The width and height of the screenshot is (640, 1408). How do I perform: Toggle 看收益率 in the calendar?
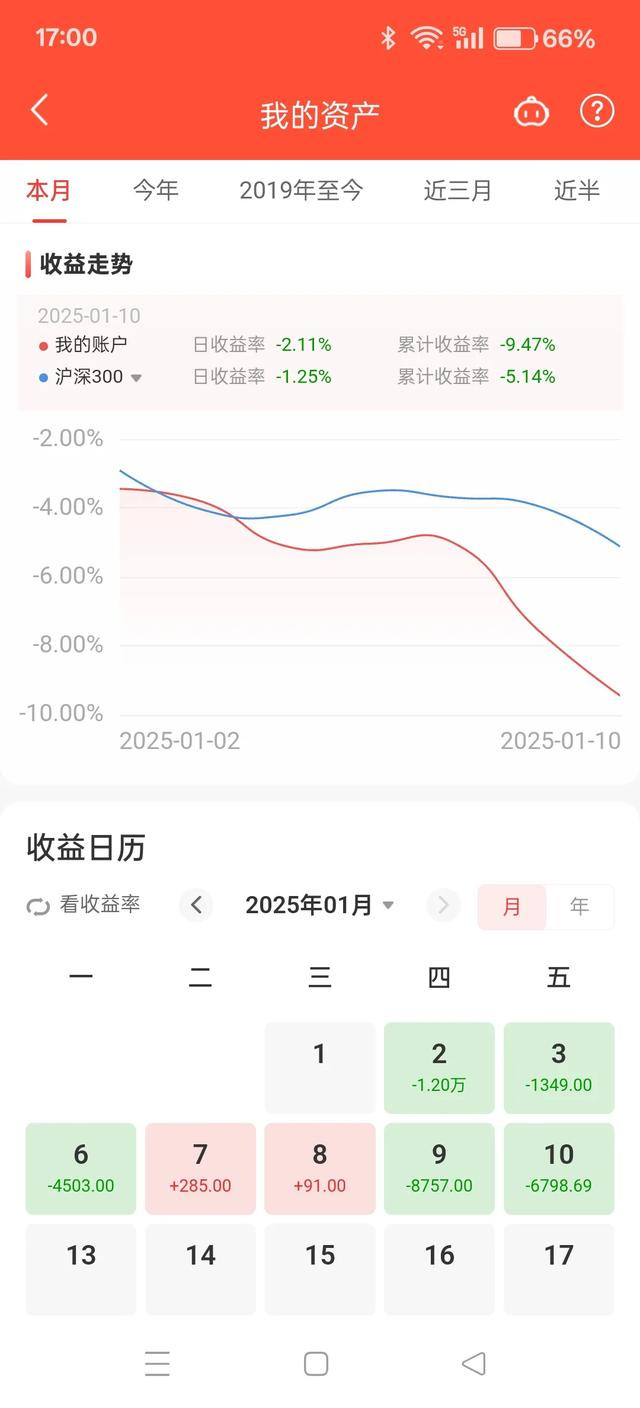coord(83,905)
